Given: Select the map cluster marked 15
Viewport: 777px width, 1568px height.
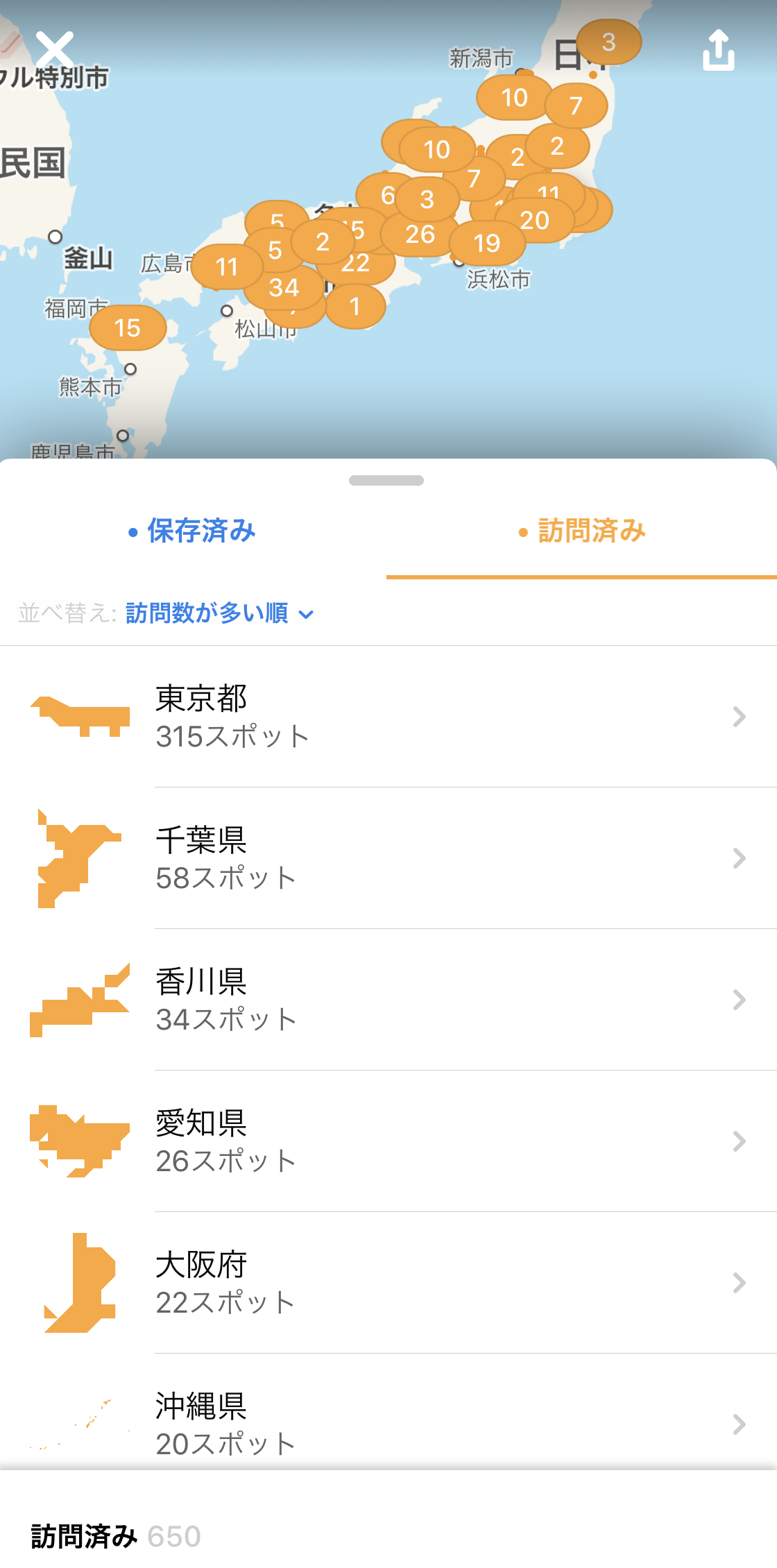Looking at the screenshot, I should point(128,327).
